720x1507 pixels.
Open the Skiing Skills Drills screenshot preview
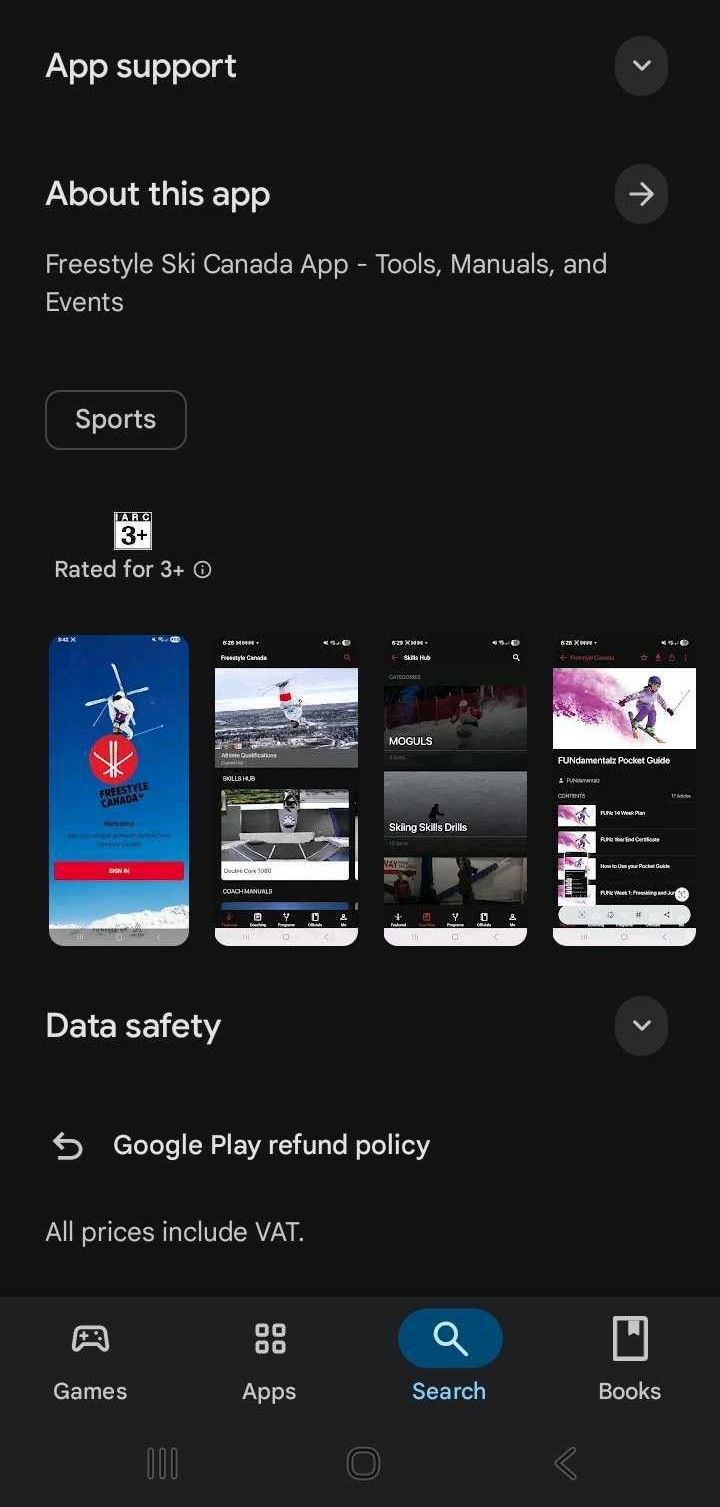point(455,827)
